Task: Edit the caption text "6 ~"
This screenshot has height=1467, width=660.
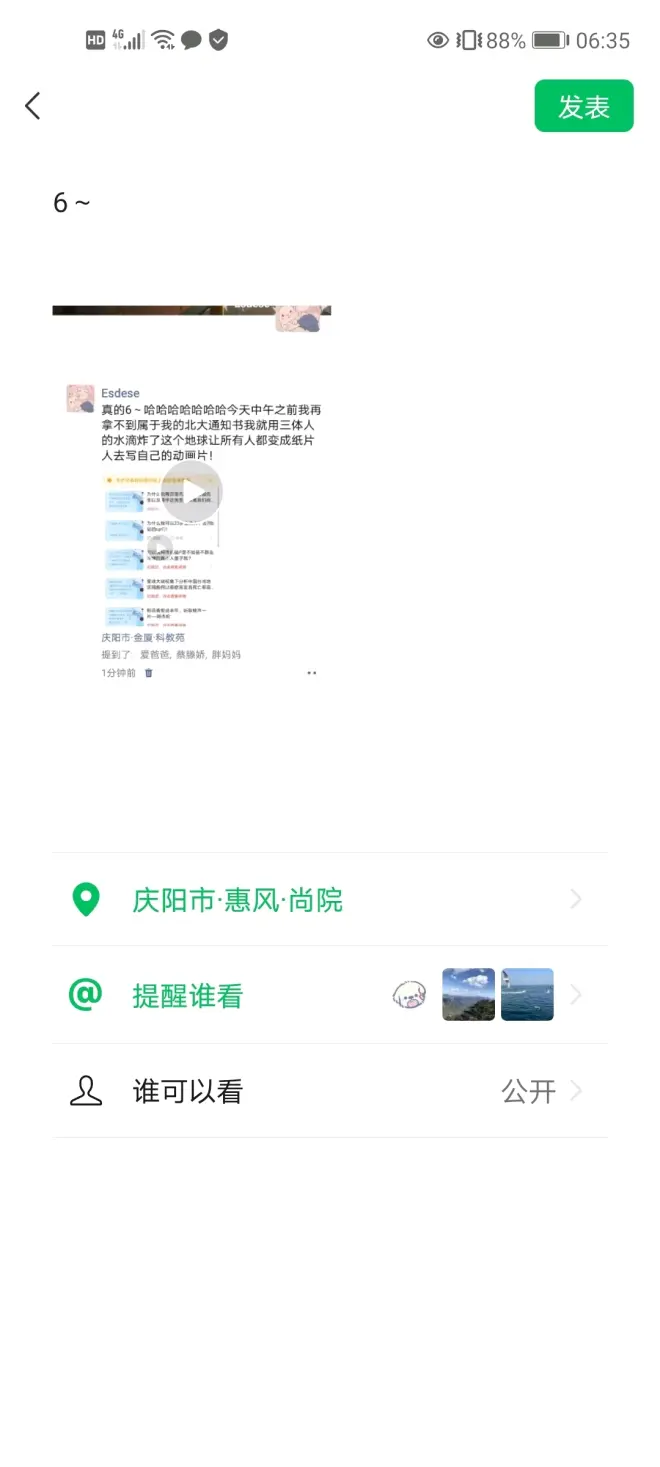Action: (72, 203)
